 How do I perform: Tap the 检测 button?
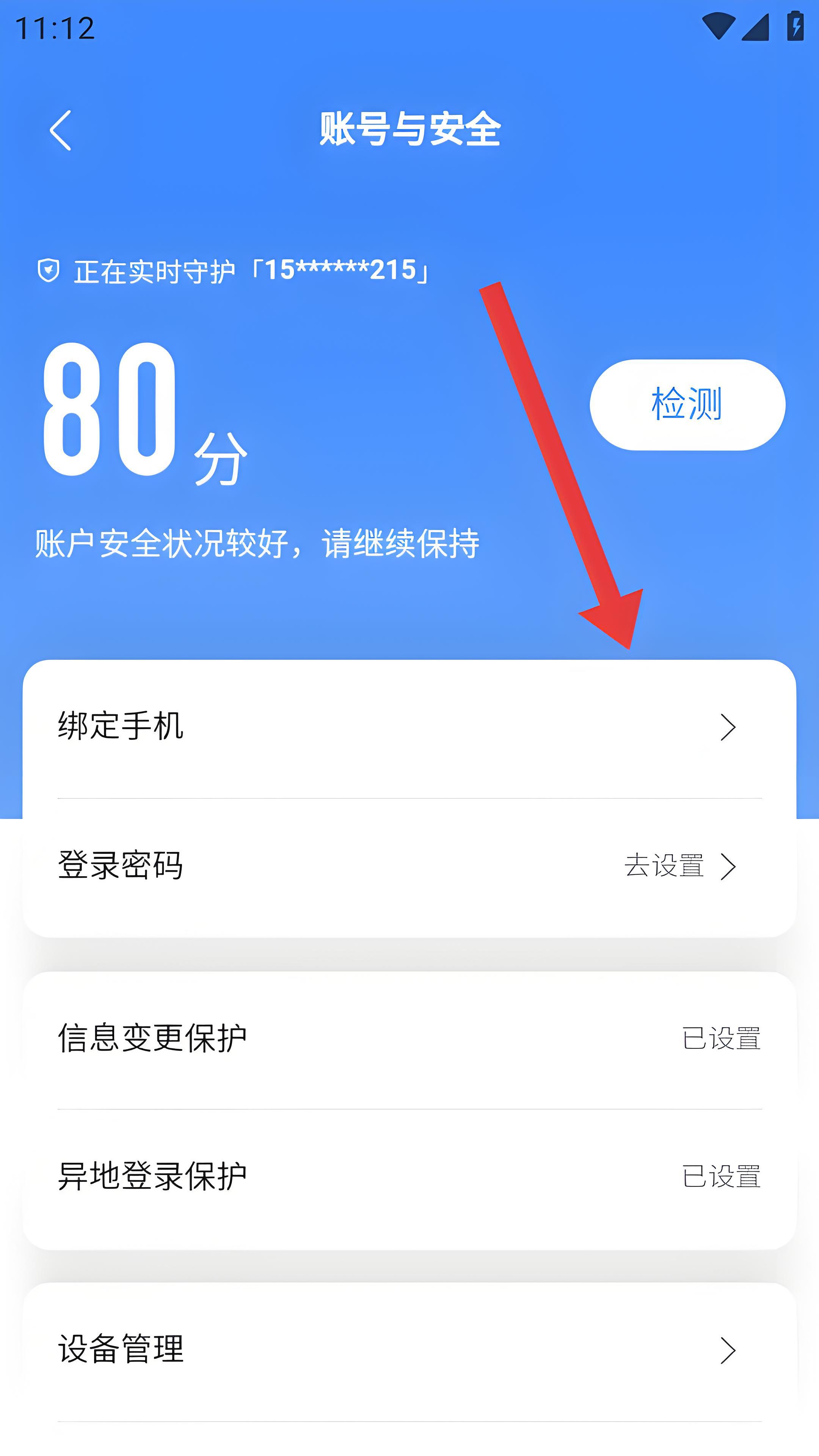pyautogui.click(x=687, y=405)
